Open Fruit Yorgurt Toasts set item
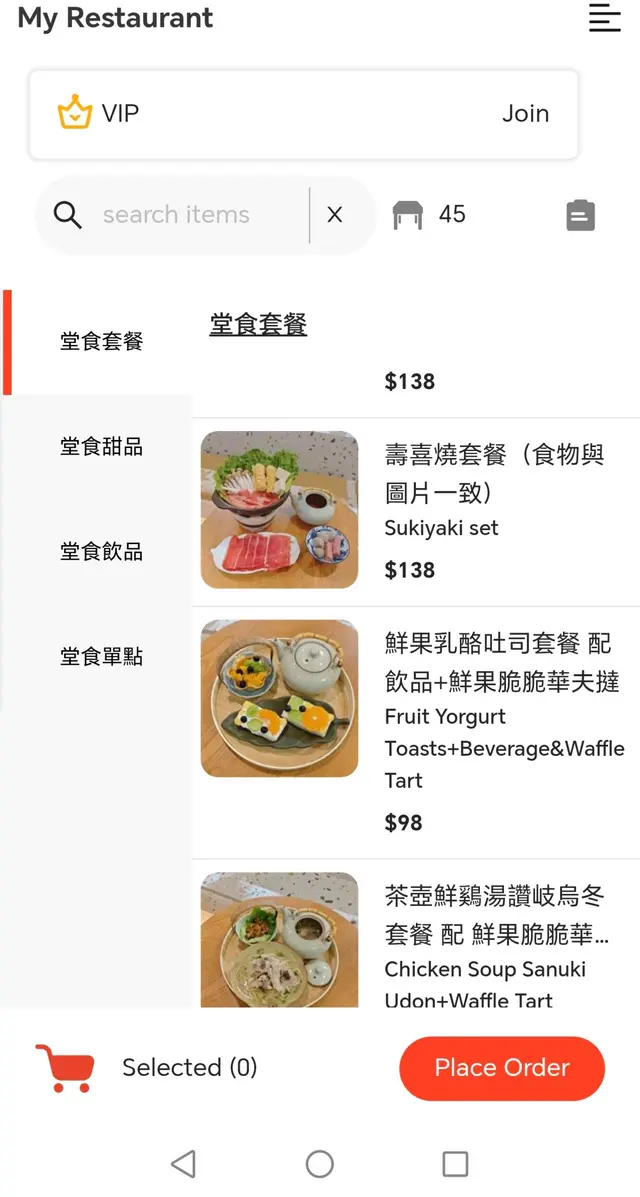 [x=415, y=730]
